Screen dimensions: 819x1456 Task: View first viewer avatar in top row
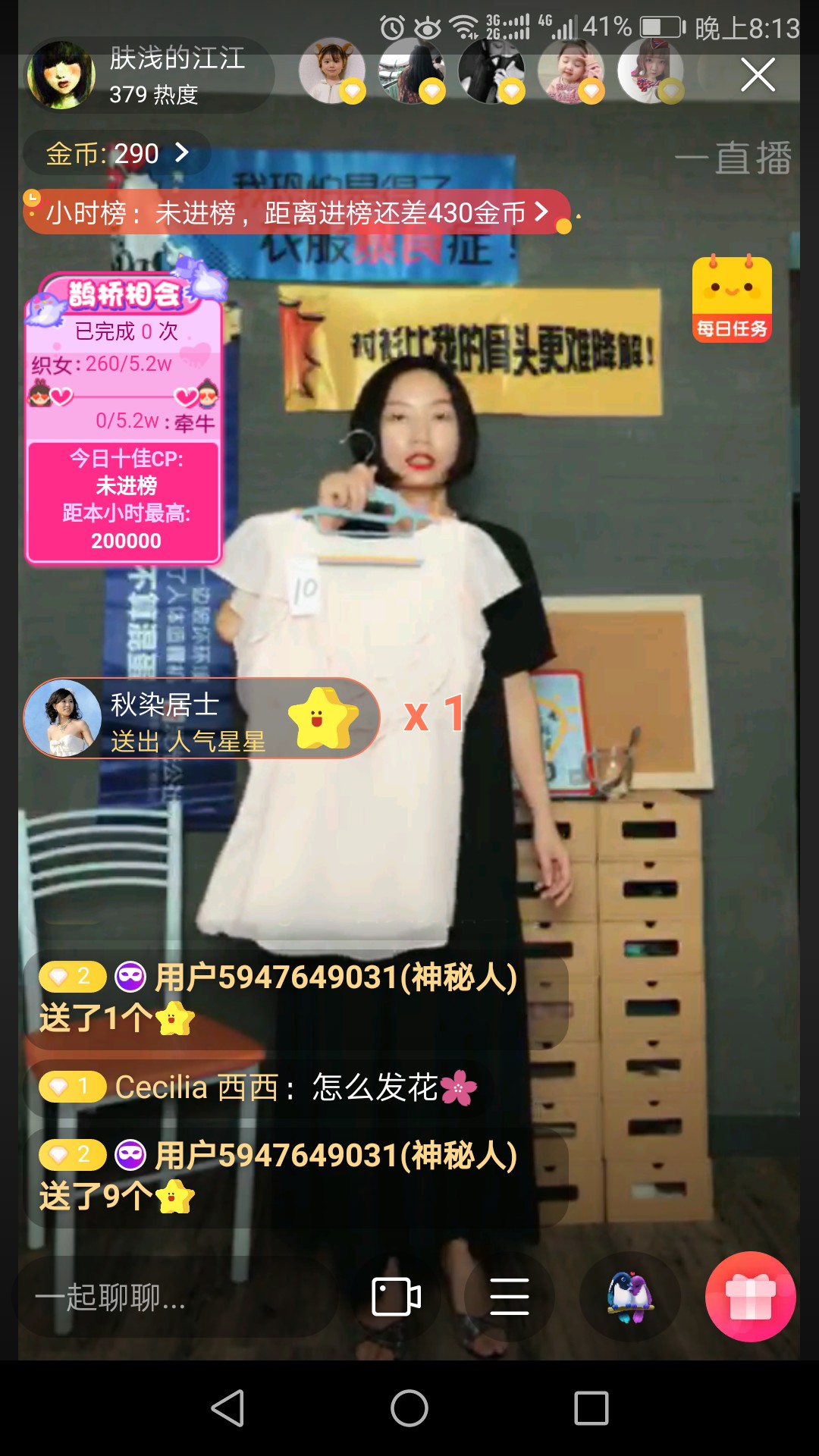[332, 71]
